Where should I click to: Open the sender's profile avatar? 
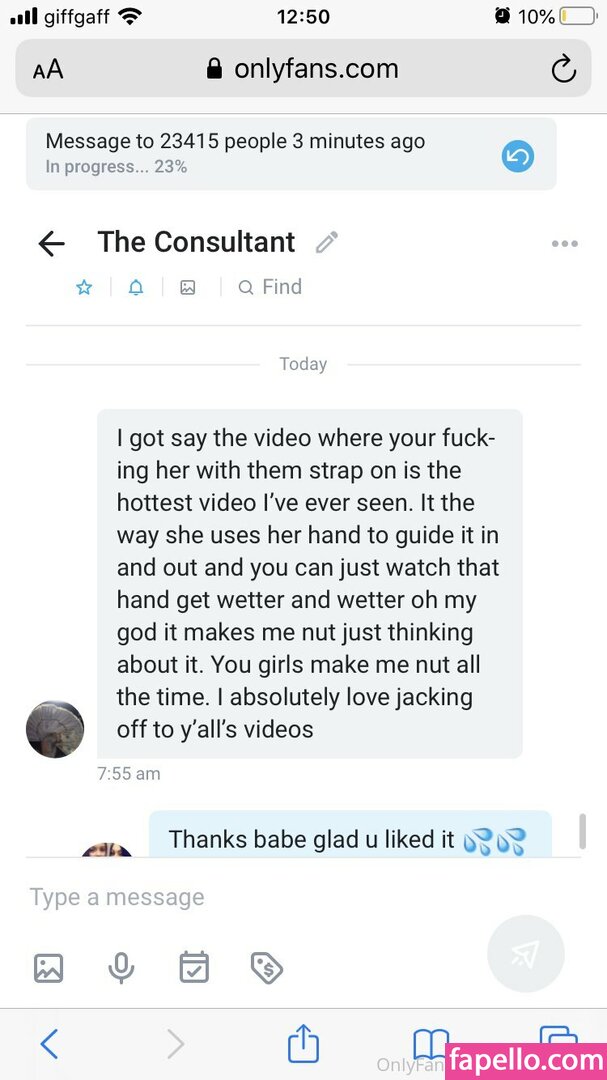(55, 729)
